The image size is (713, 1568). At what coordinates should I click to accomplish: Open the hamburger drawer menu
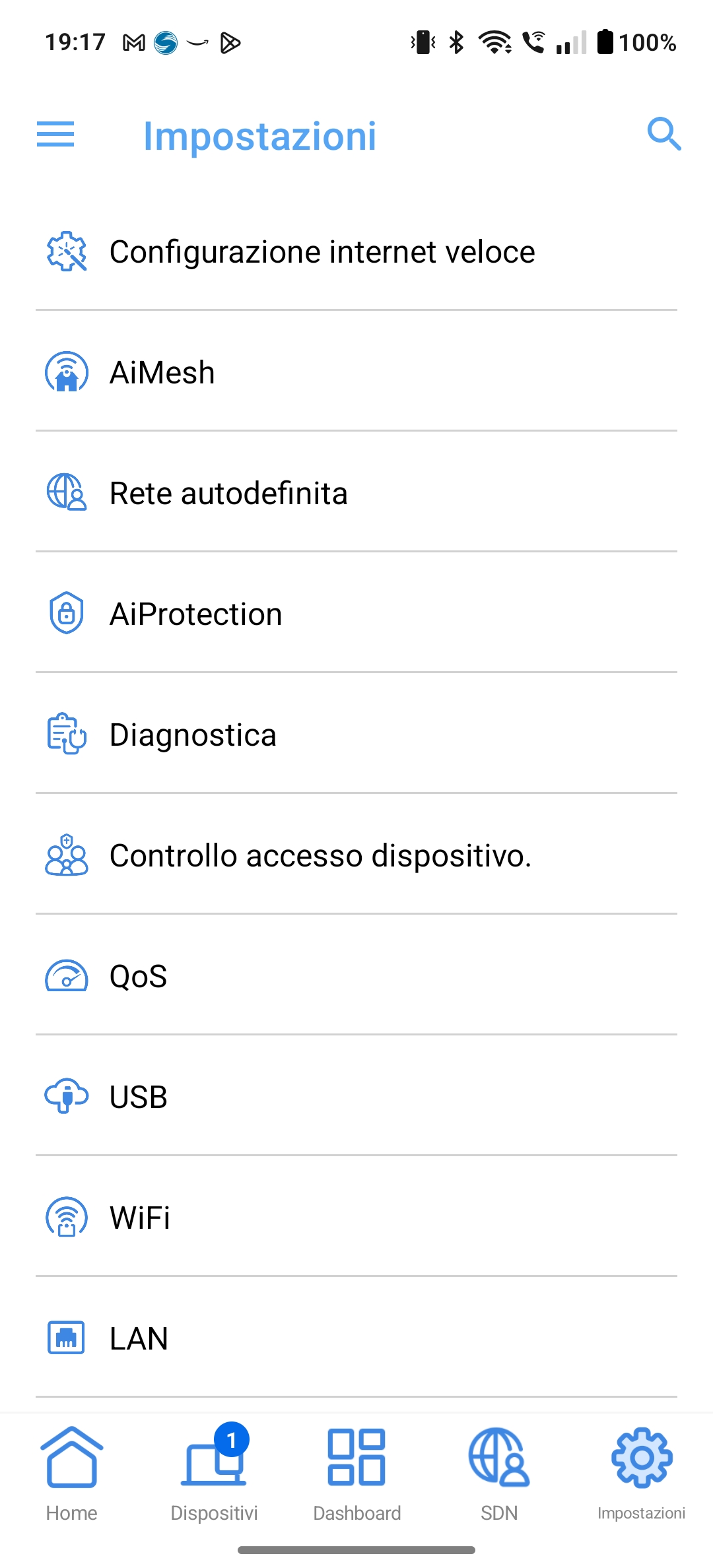tap(55, 135)
